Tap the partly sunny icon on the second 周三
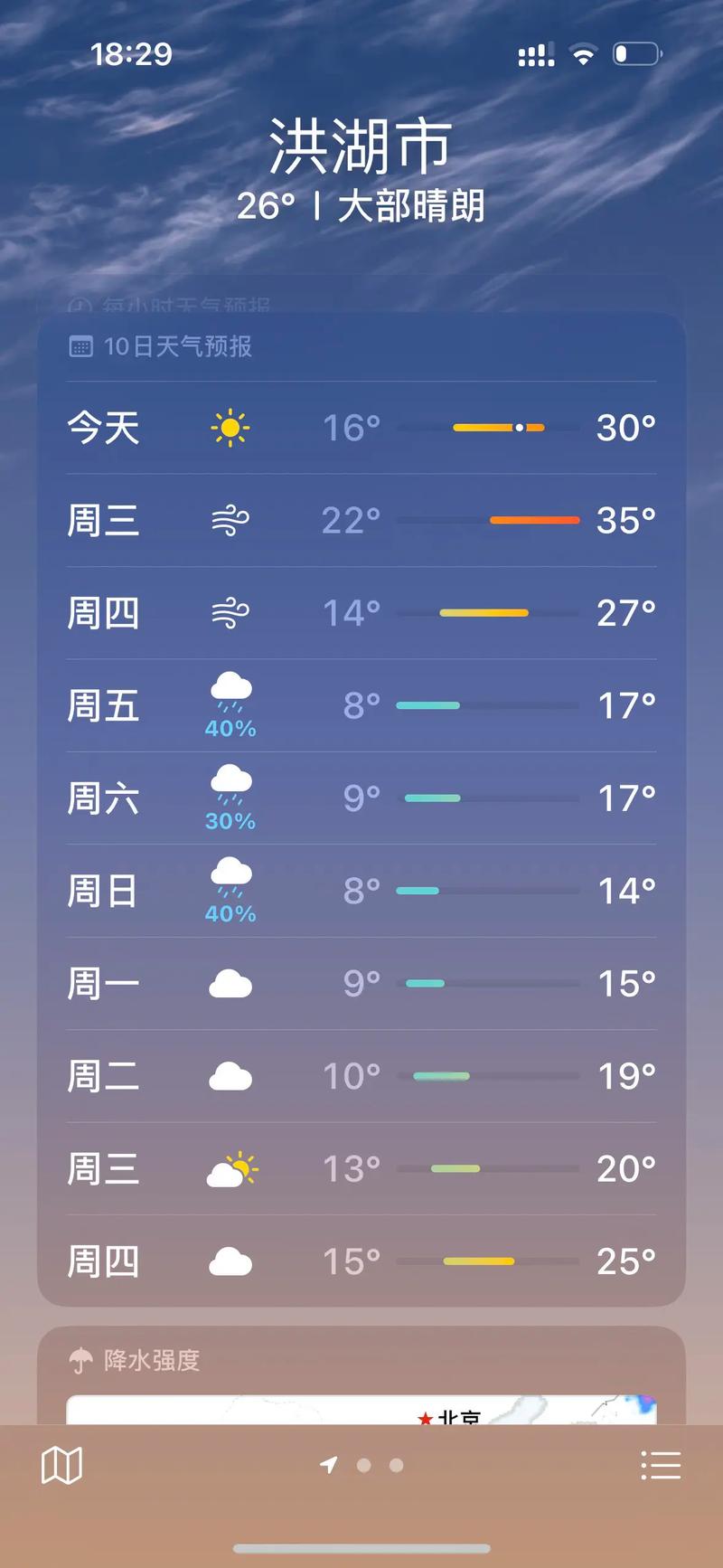Screen dimensions: 723x1568 click(x=231, y=1167)
